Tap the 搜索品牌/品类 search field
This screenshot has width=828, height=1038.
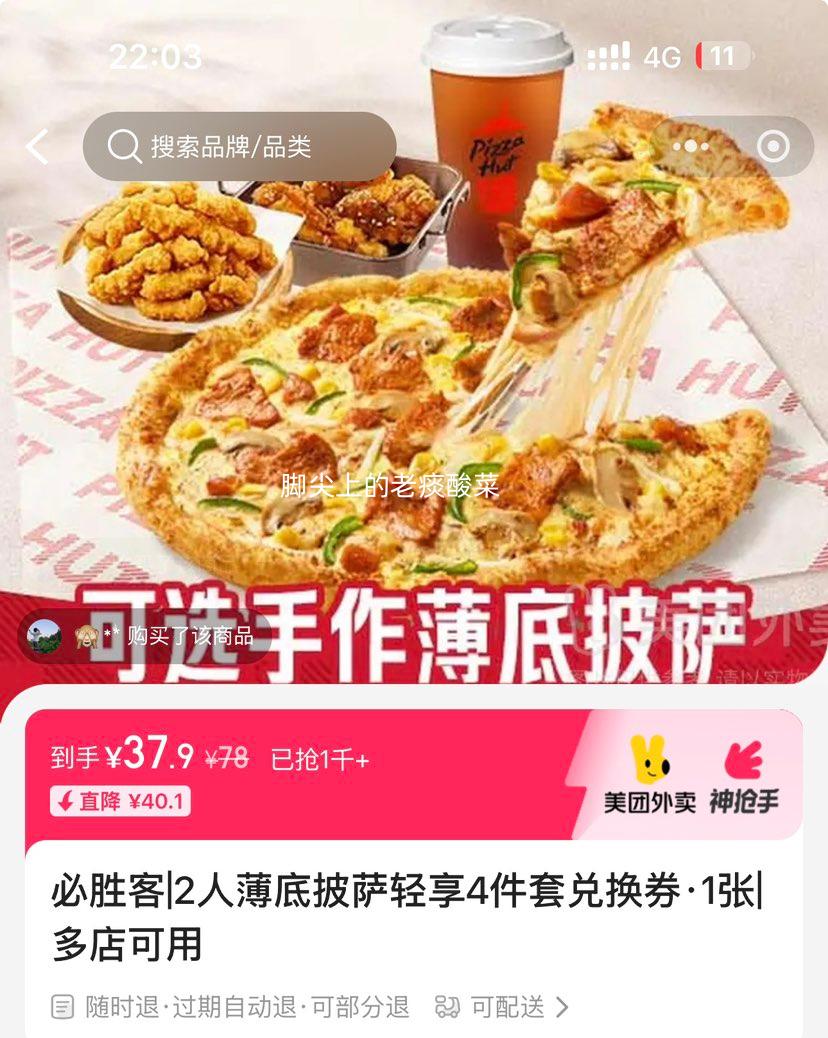click(x=240, y=146)
